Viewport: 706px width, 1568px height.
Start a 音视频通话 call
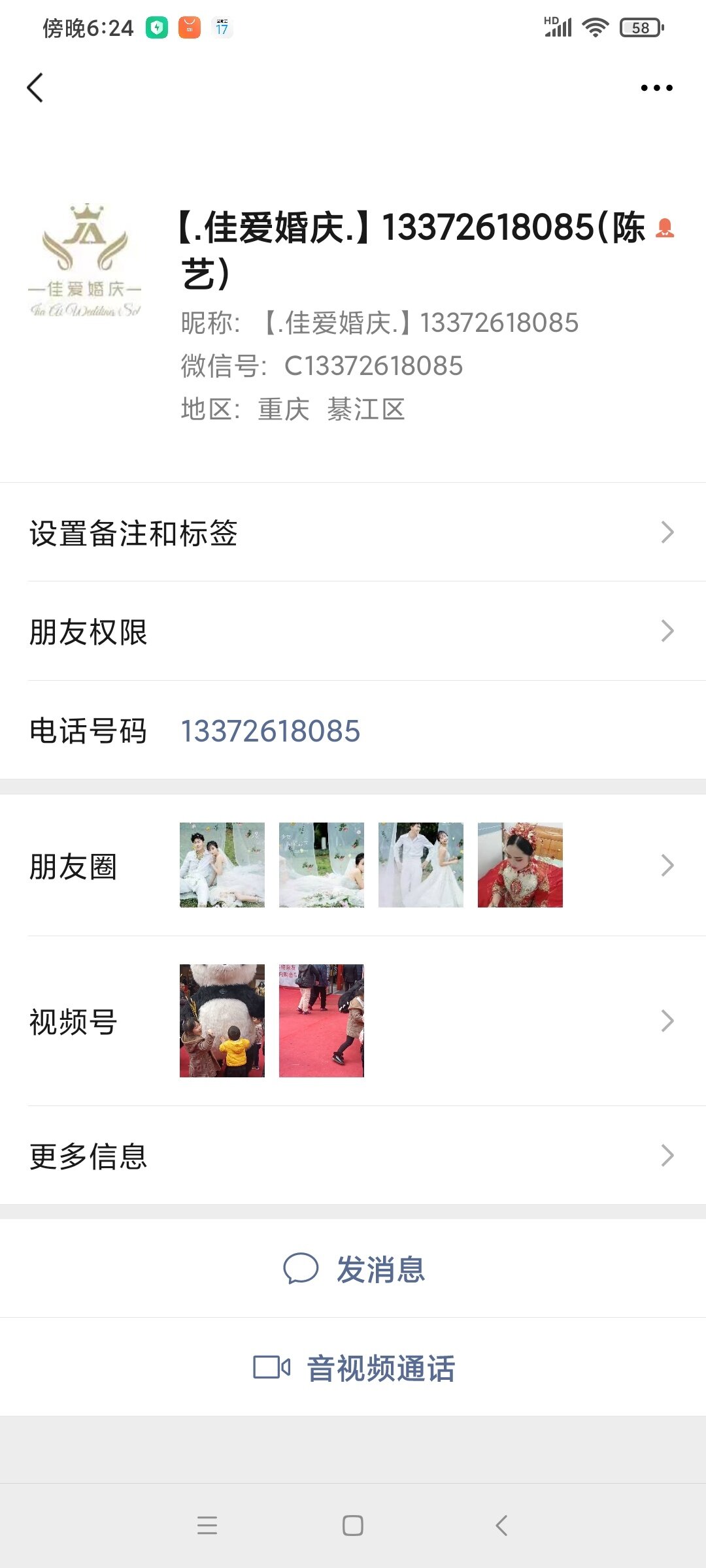354,1367
